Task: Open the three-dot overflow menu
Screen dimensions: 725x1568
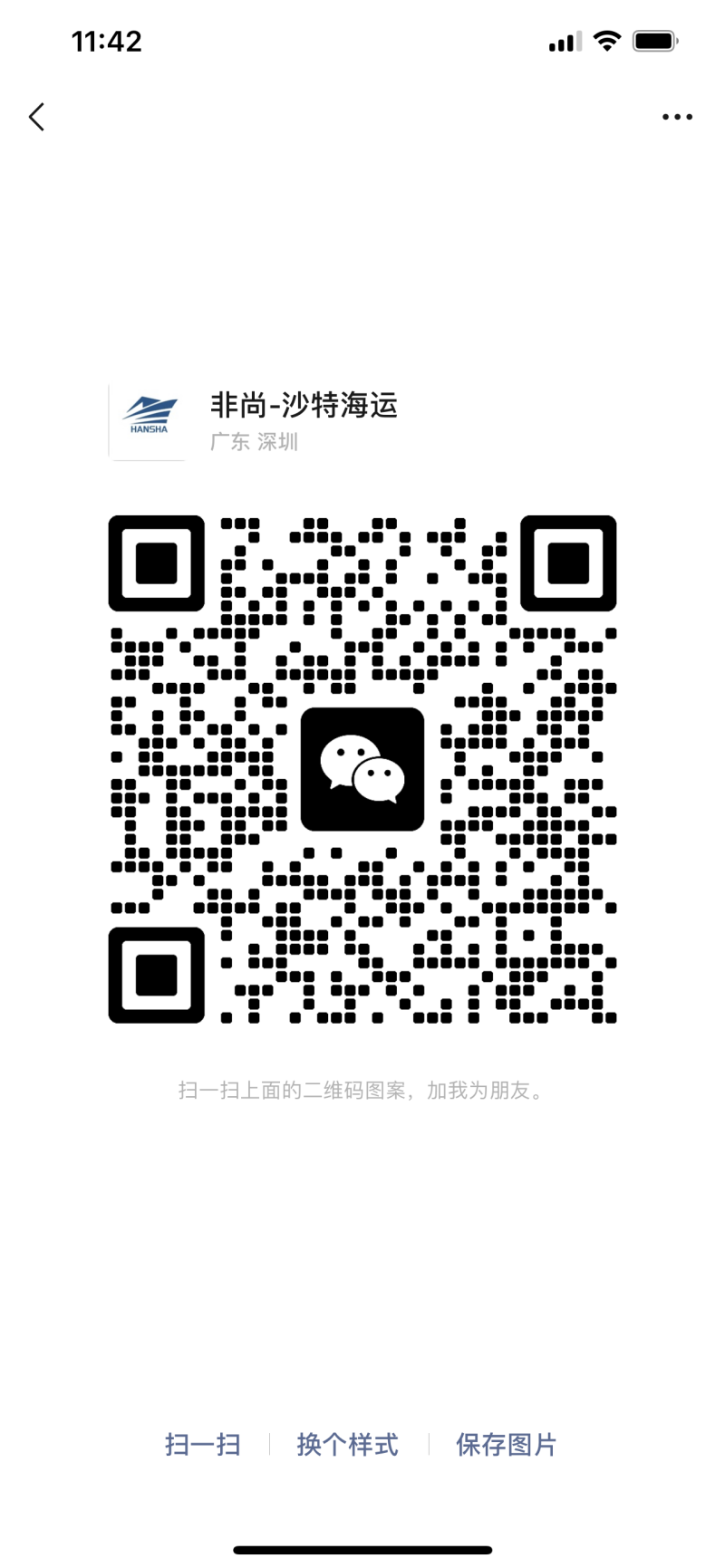Action: pyautogui.click(x=677, y=117)
